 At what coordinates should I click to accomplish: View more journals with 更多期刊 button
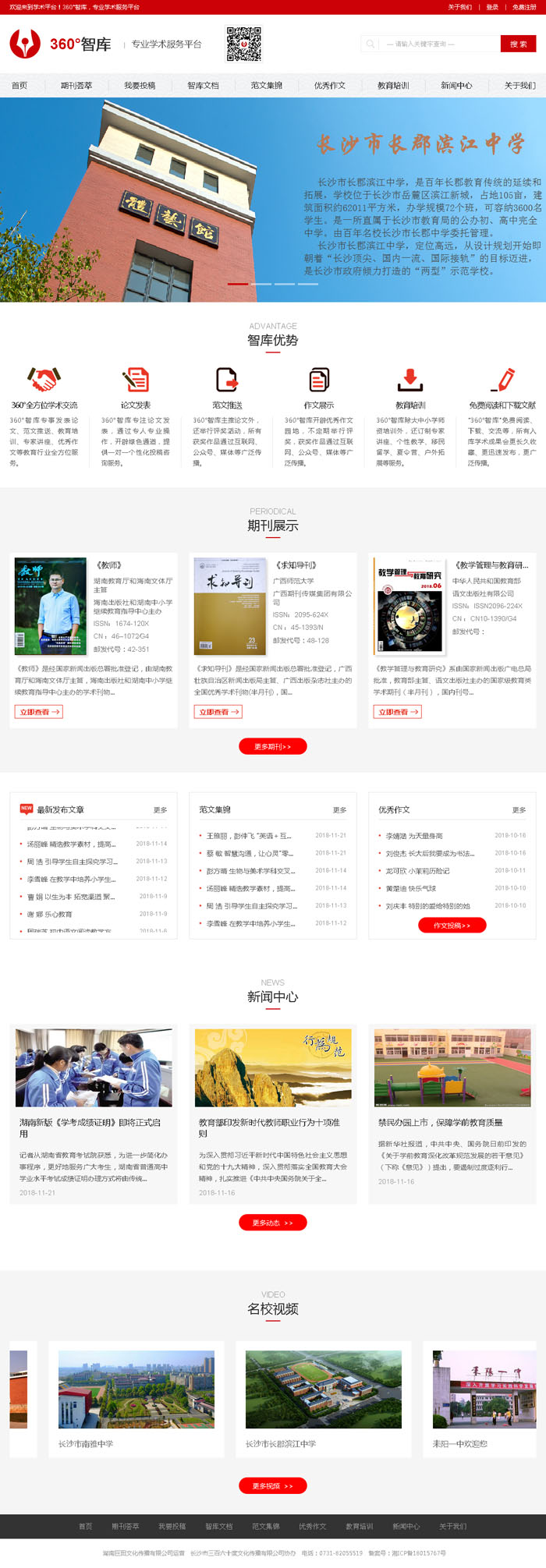coord(272,747)
